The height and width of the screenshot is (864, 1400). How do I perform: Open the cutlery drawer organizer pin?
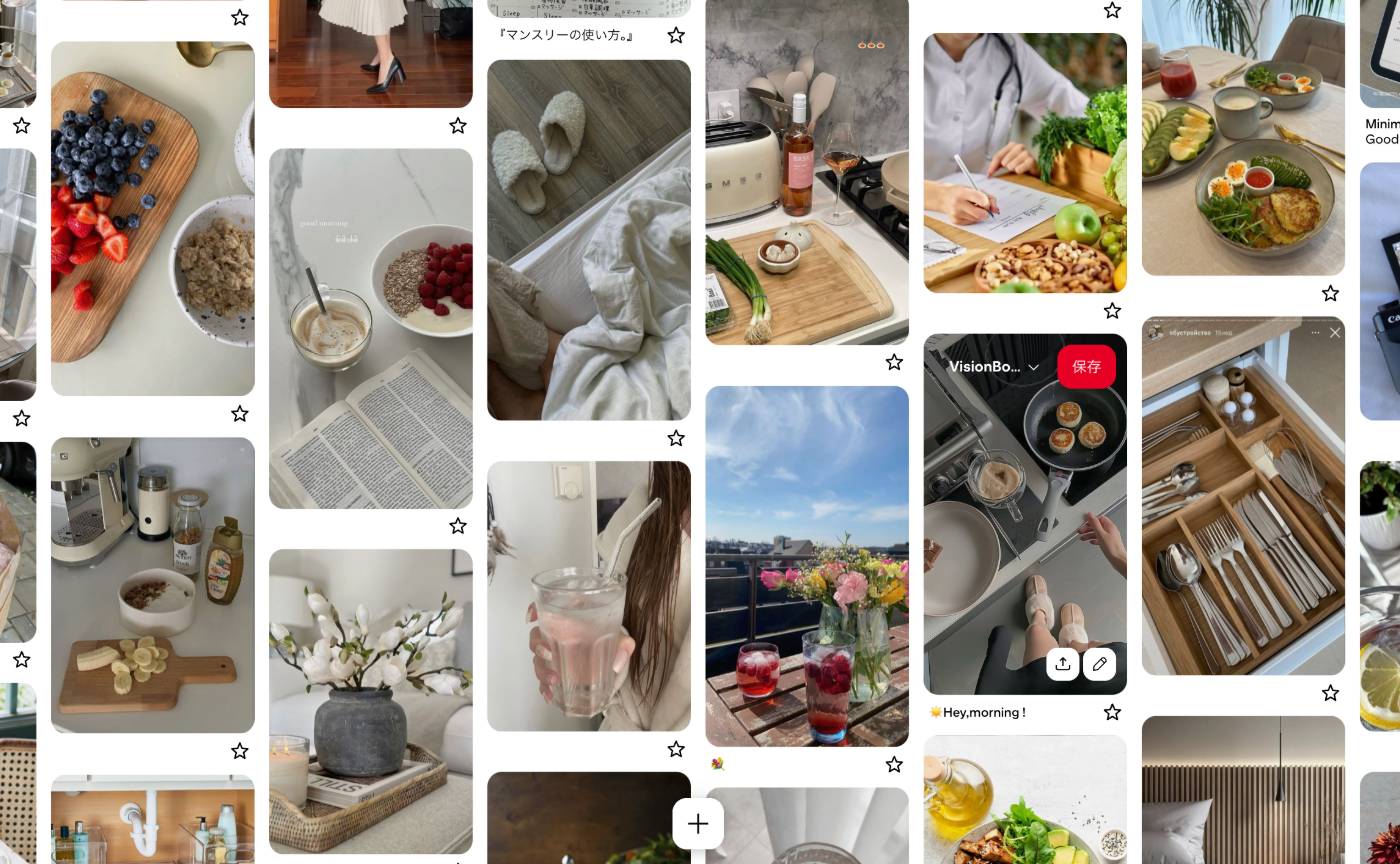[1243, 495]
